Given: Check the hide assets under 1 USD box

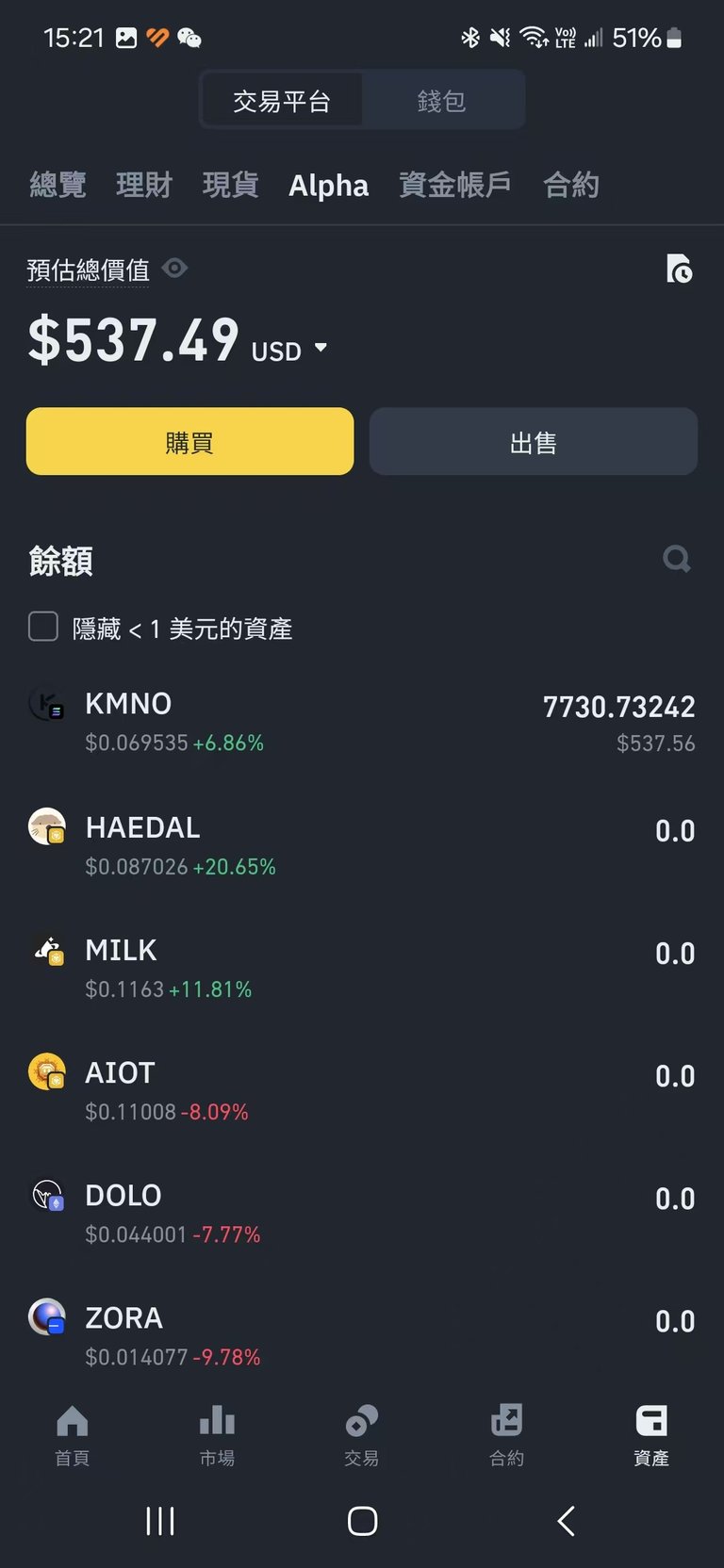Looking at the screenshot, I should 43,627.
